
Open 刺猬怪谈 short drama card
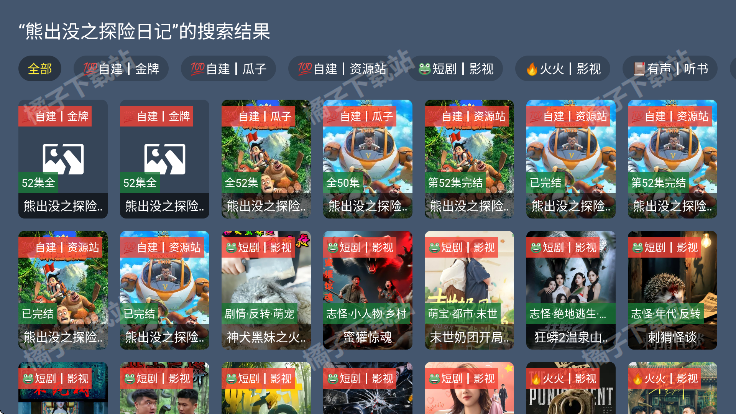672,290
